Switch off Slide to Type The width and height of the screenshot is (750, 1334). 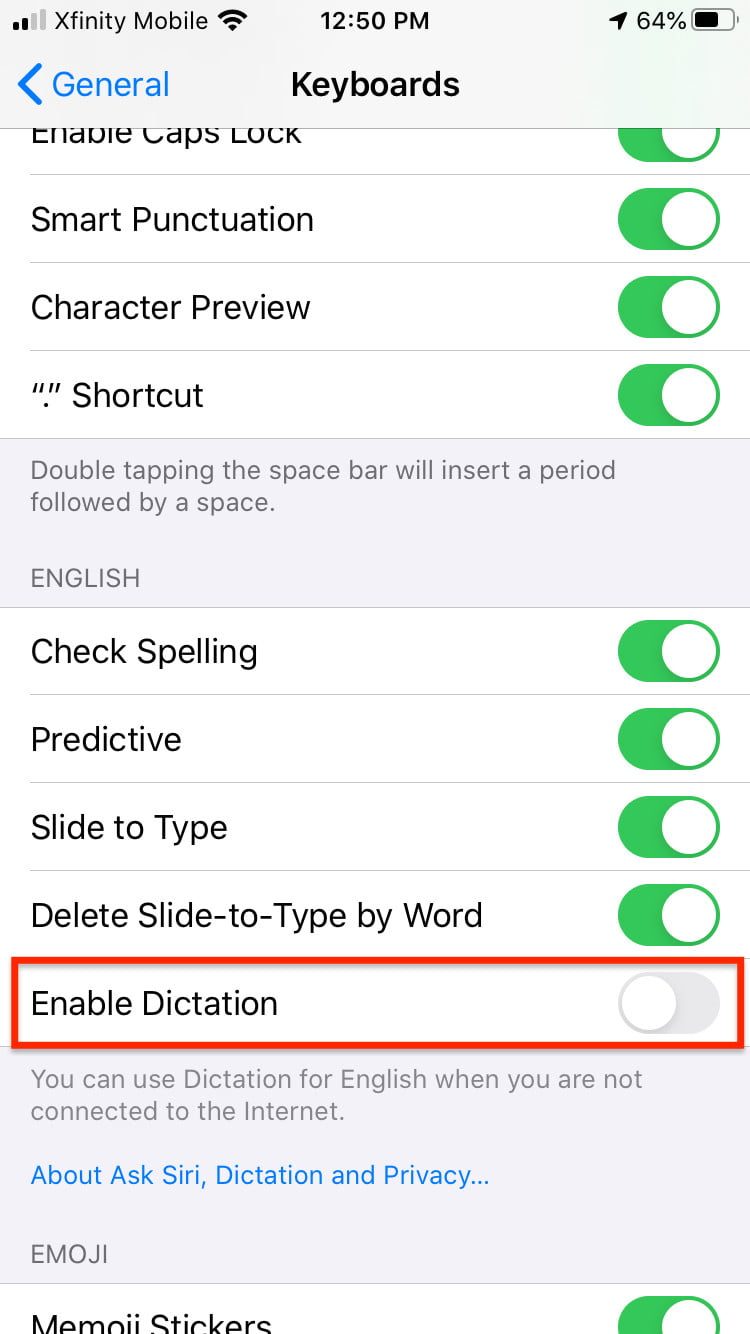pyautogui.click(x=668, y=828)
